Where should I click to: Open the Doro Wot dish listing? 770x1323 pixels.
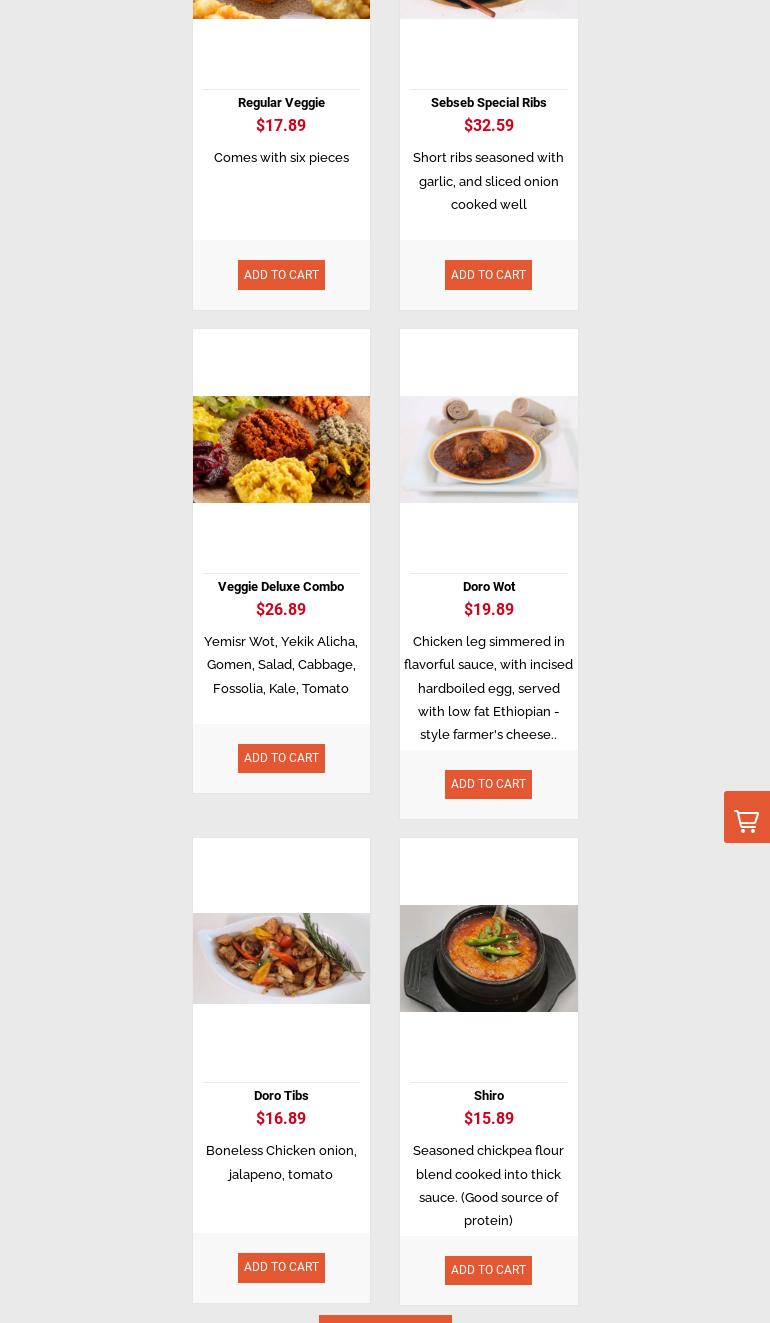tap(488, 586)
